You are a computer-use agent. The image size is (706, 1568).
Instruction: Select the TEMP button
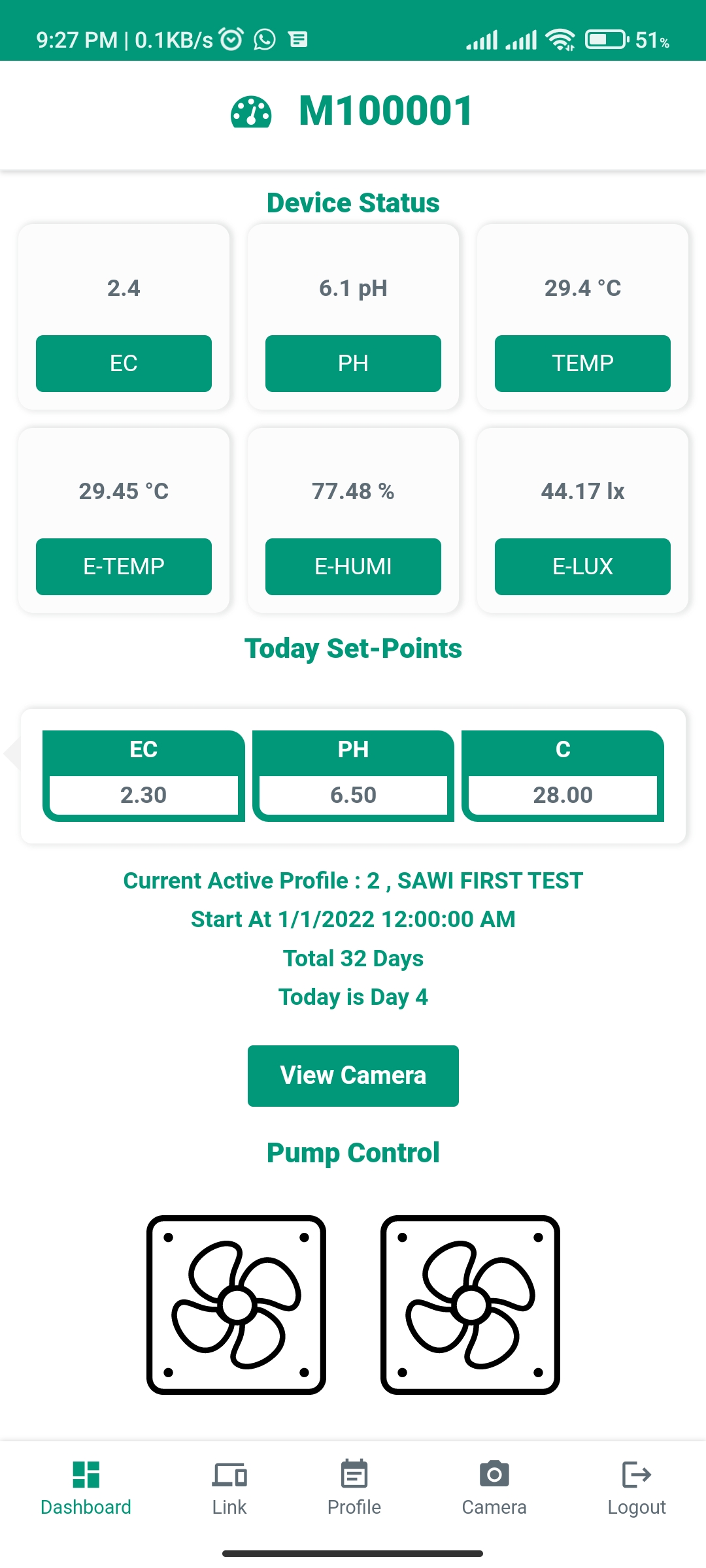point(582,363)
